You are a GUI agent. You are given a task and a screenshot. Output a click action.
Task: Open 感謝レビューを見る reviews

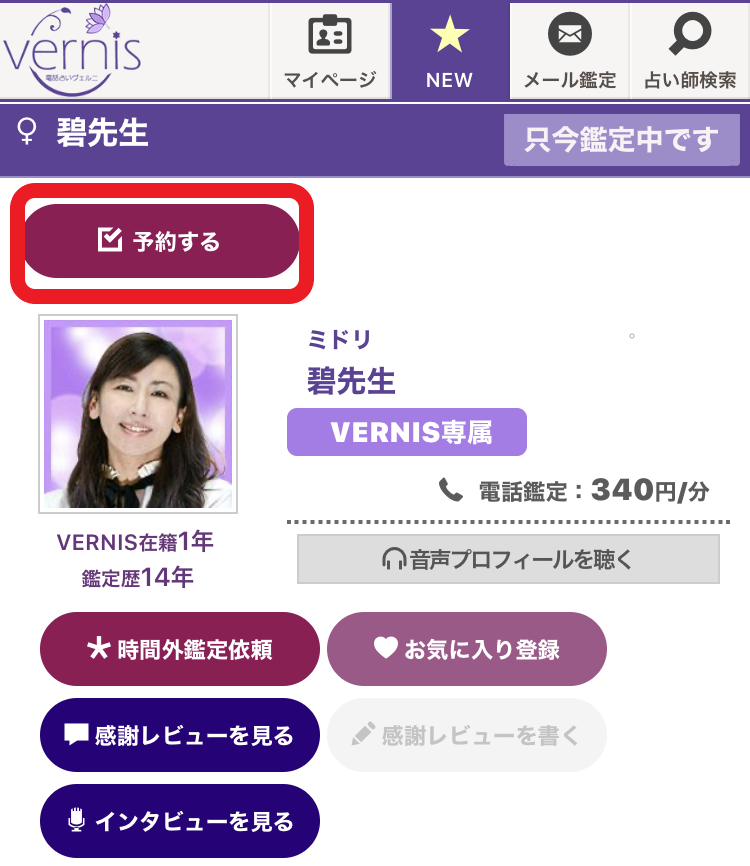[x=180, y=735]
